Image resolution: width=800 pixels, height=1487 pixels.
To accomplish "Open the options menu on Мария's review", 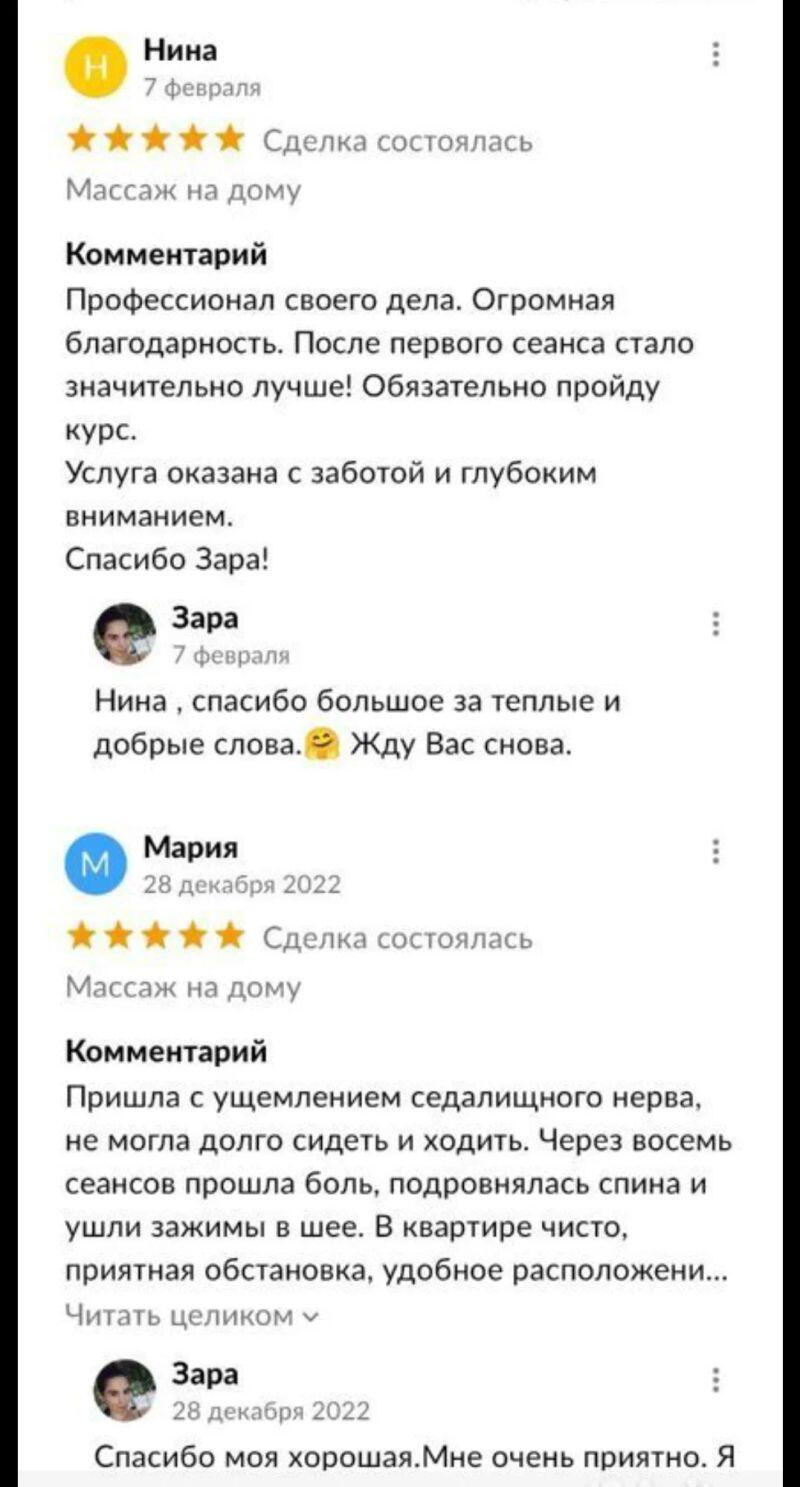I will click(715, 852).
